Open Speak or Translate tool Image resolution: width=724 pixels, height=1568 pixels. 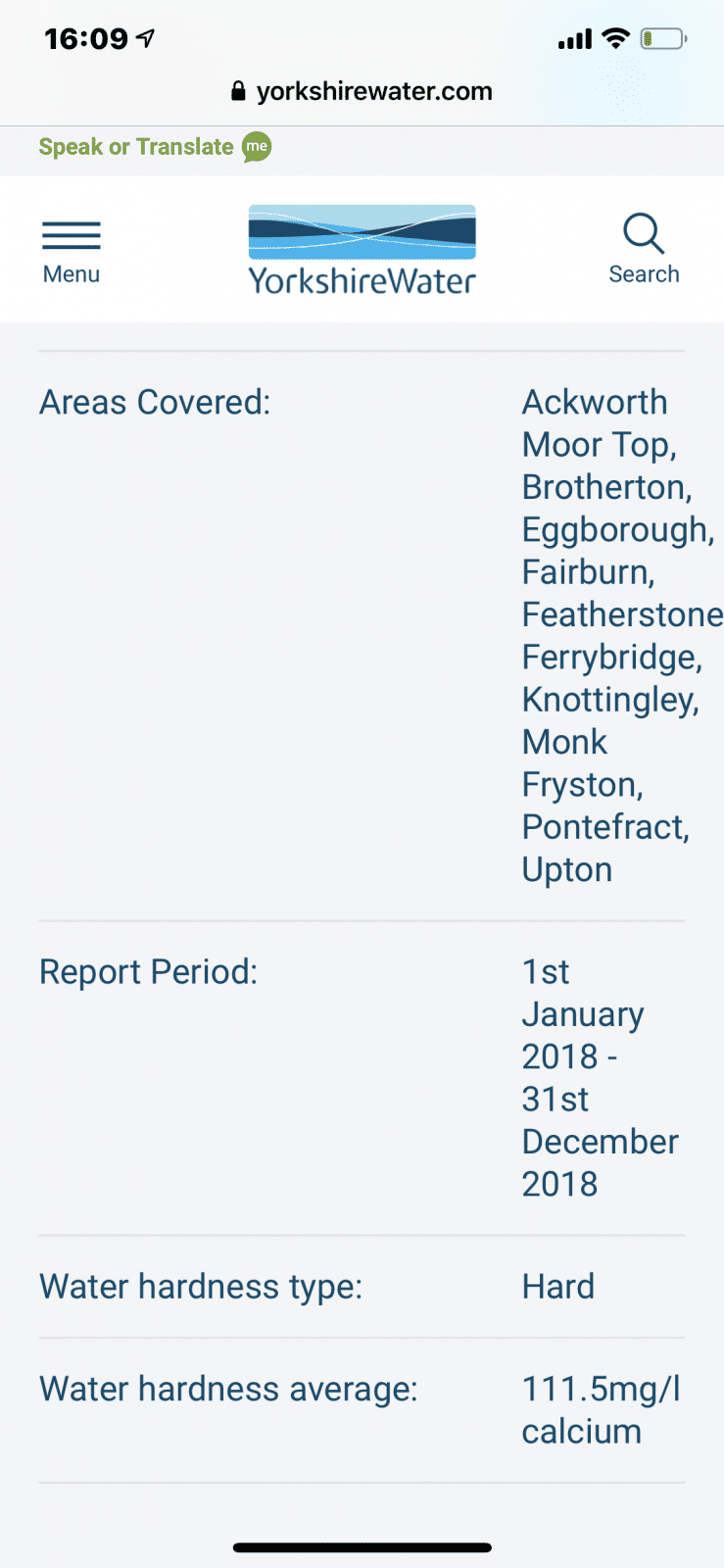155,147
